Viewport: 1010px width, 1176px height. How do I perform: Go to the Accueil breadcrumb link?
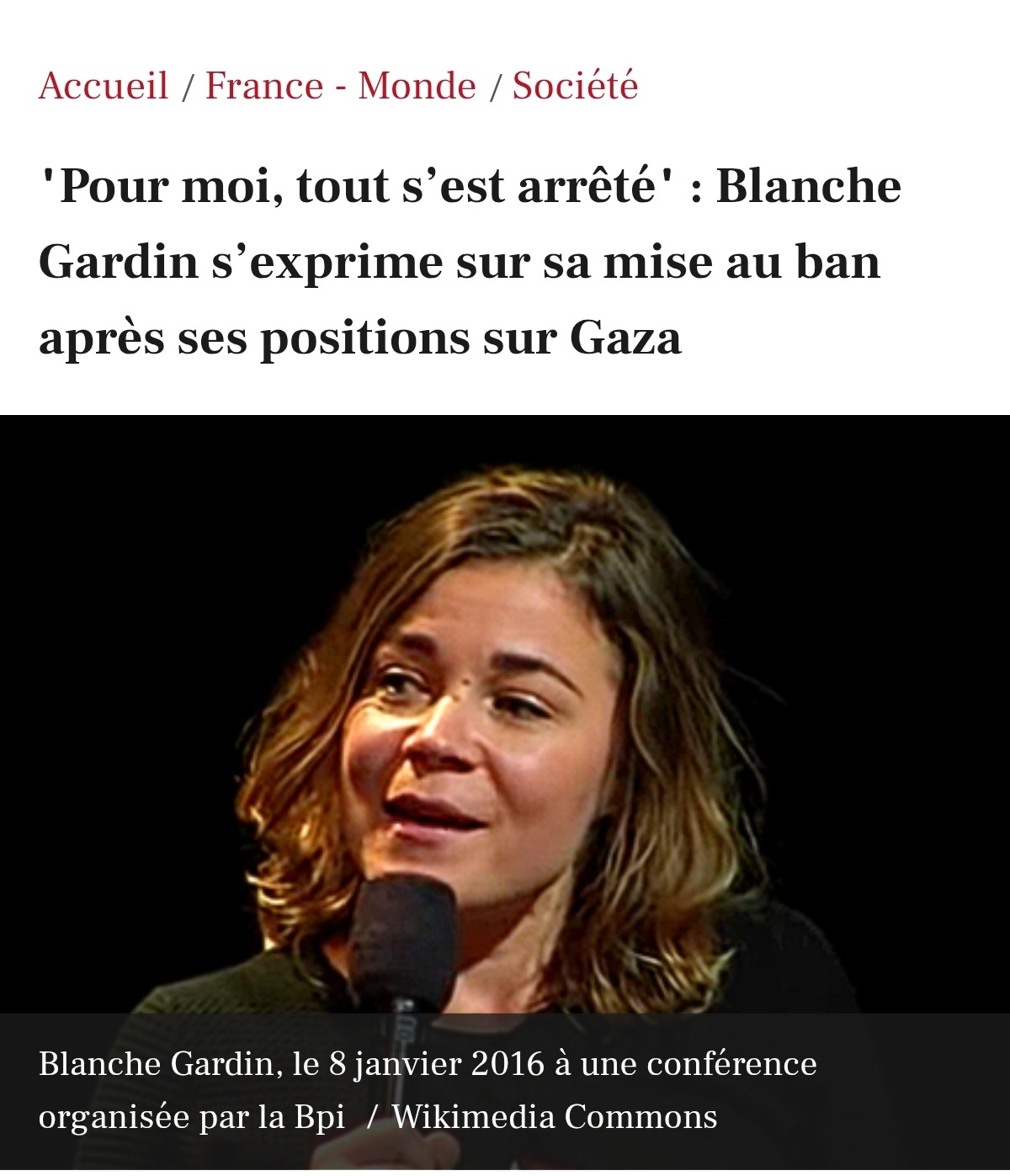click(x=104, y=86)
